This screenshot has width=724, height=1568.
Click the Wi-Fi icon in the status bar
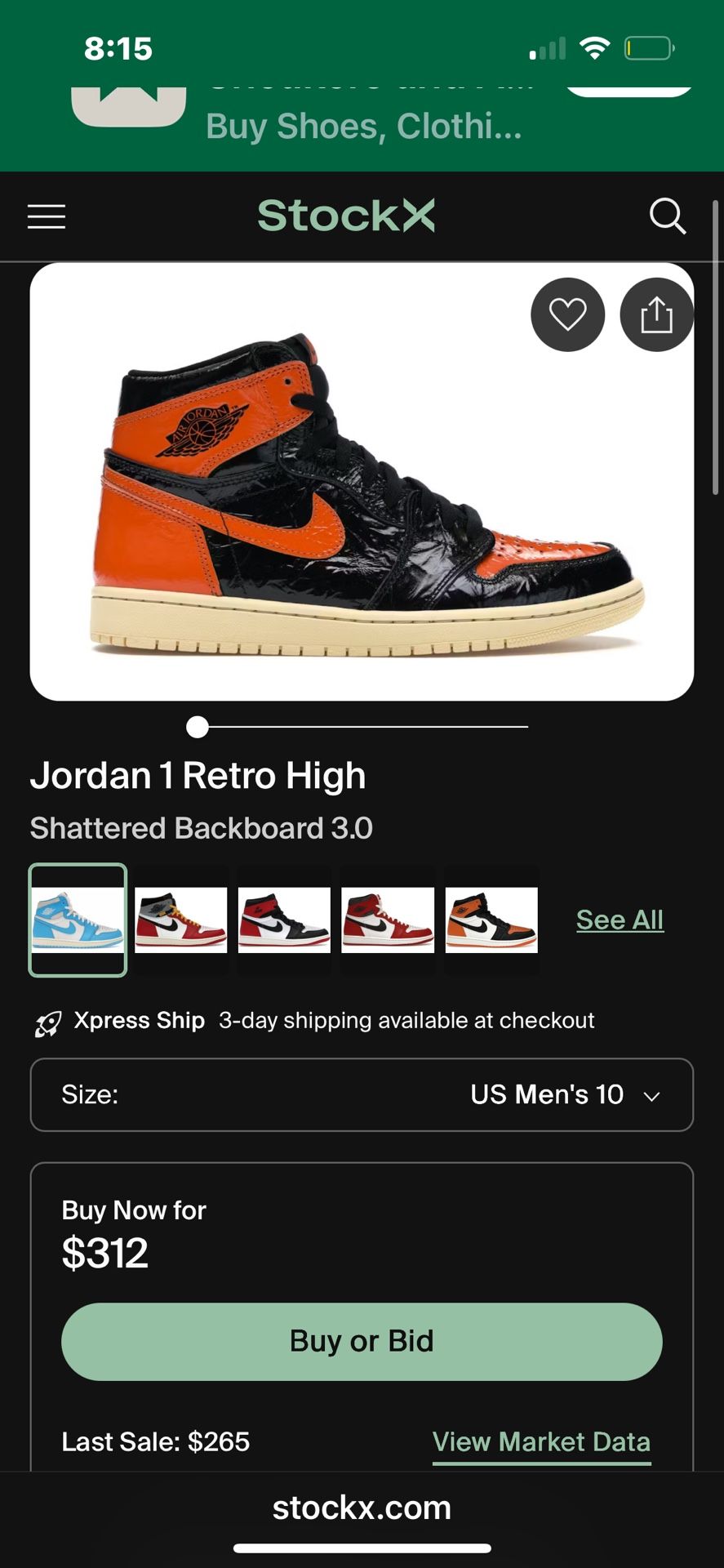pyautogui.click(x=595, y=48)
